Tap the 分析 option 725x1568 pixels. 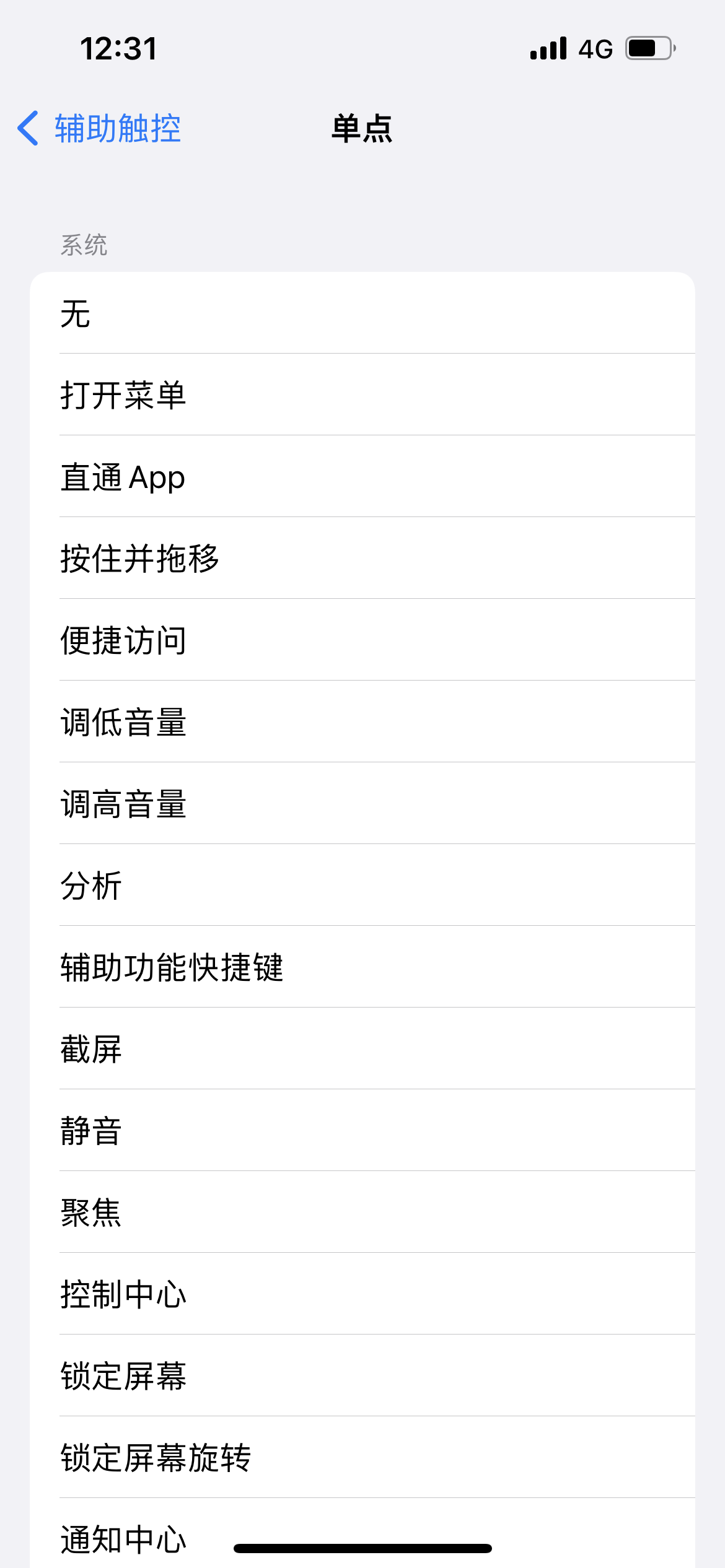point(362,886)
